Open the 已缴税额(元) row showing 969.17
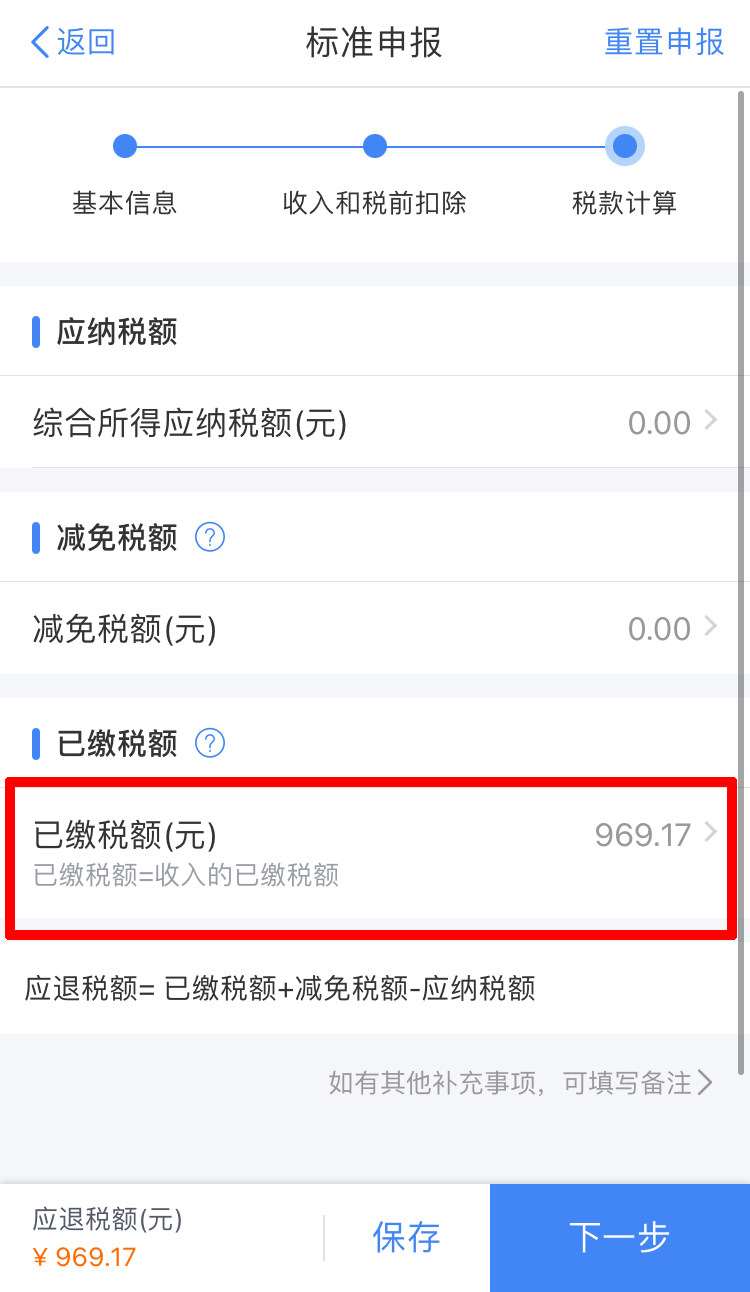 375,850
